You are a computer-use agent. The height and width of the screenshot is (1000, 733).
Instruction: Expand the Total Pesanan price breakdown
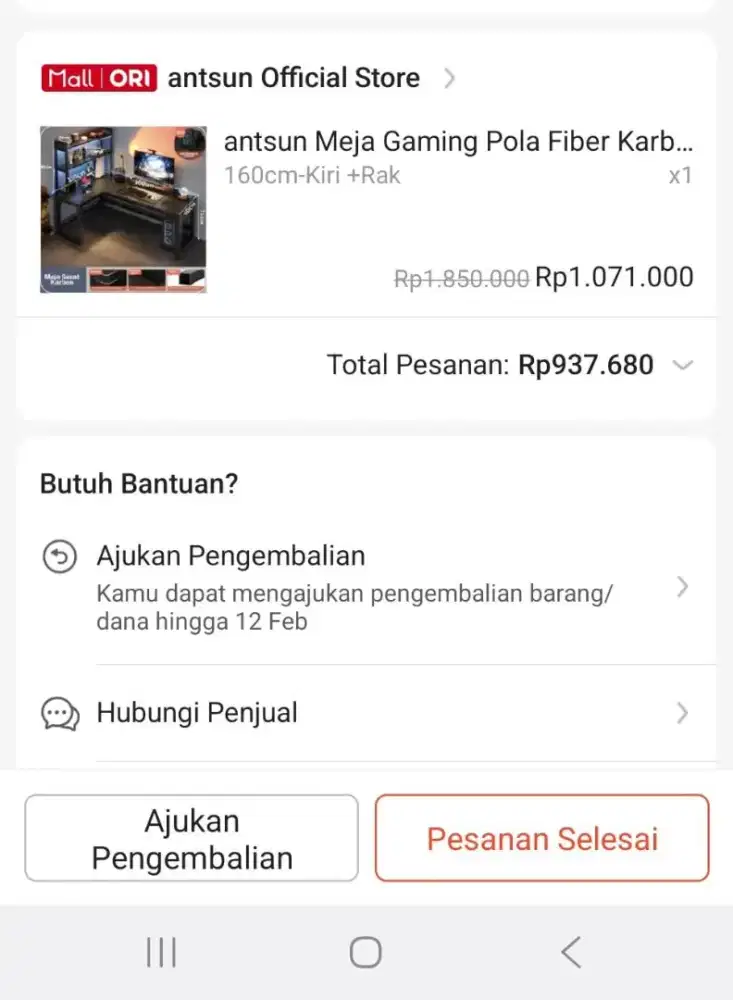[684, 365]
